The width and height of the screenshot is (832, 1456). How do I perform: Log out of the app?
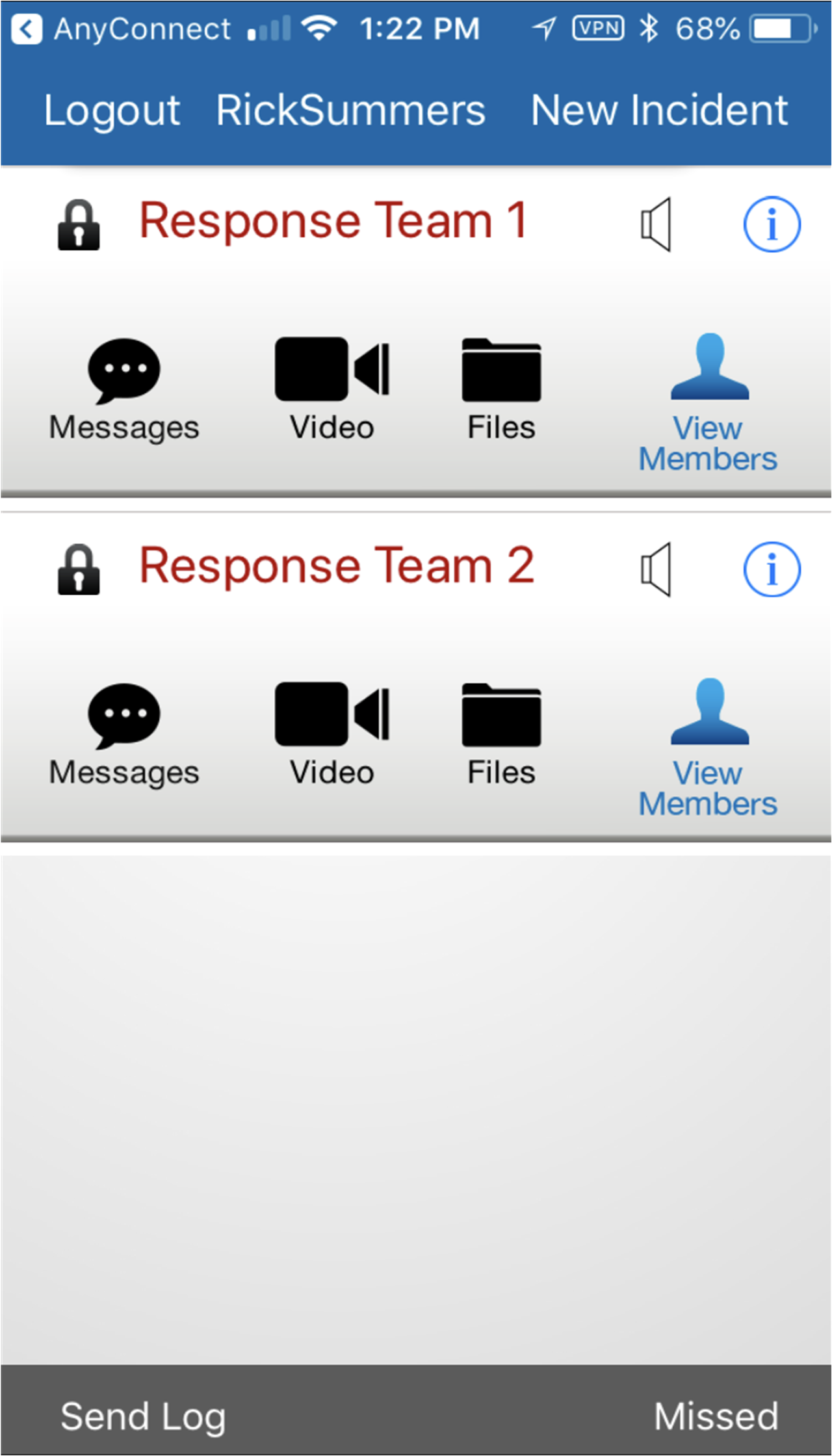(x=112, y=110)
